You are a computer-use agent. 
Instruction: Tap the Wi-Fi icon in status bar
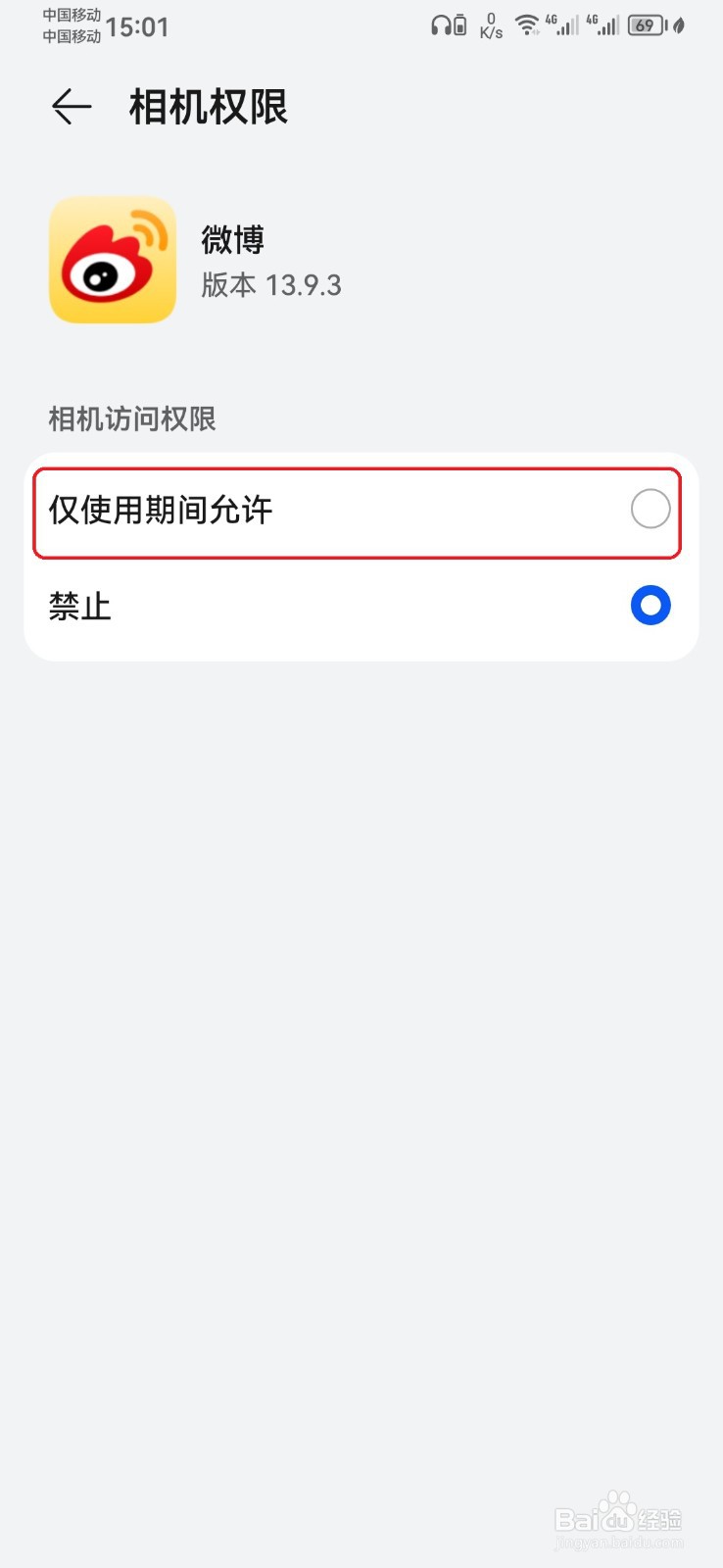pyautogui.click(x=526, y=25)
